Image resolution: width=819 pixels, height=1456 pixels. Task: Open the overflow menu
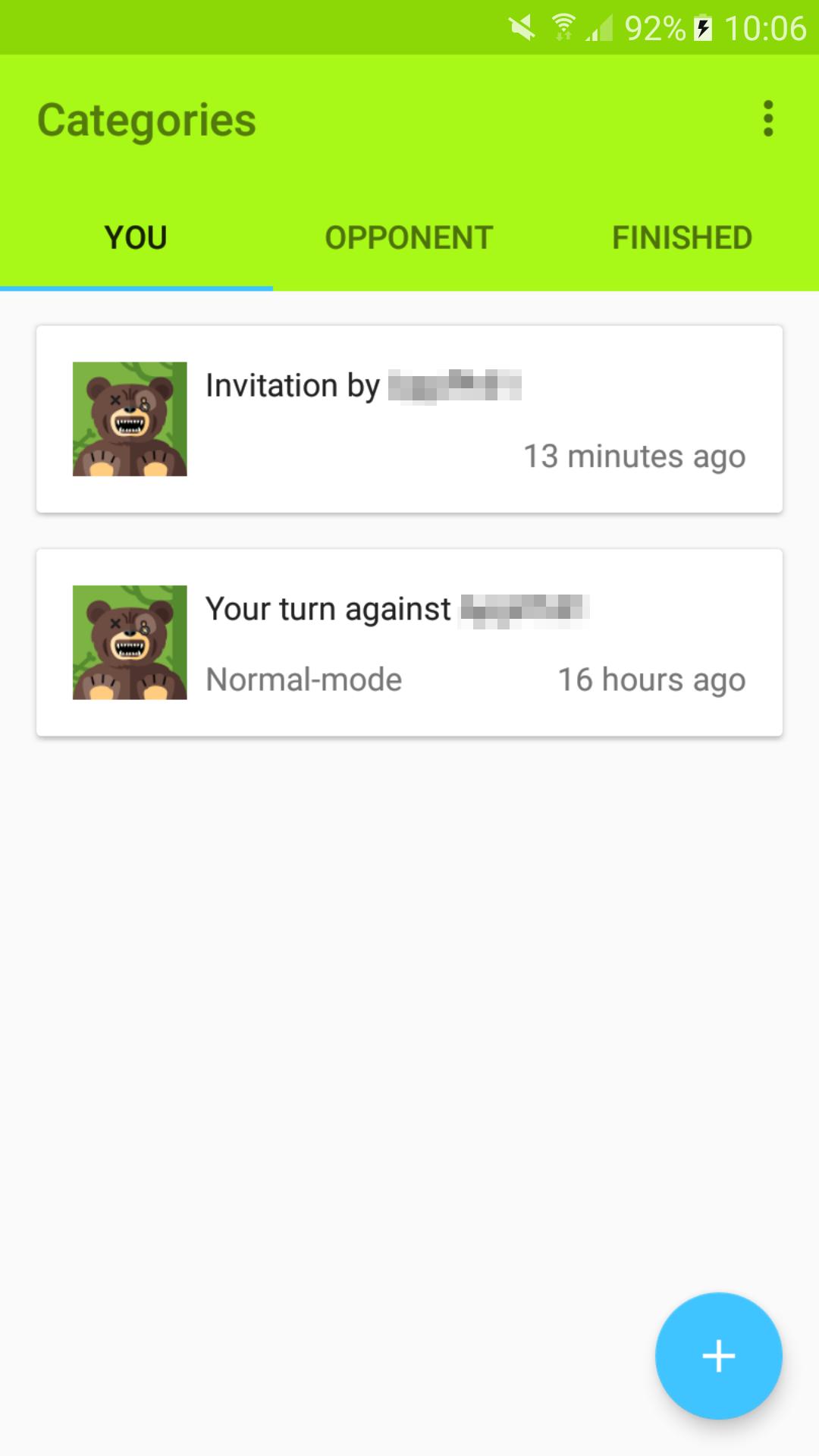click(x=768, y=119)
